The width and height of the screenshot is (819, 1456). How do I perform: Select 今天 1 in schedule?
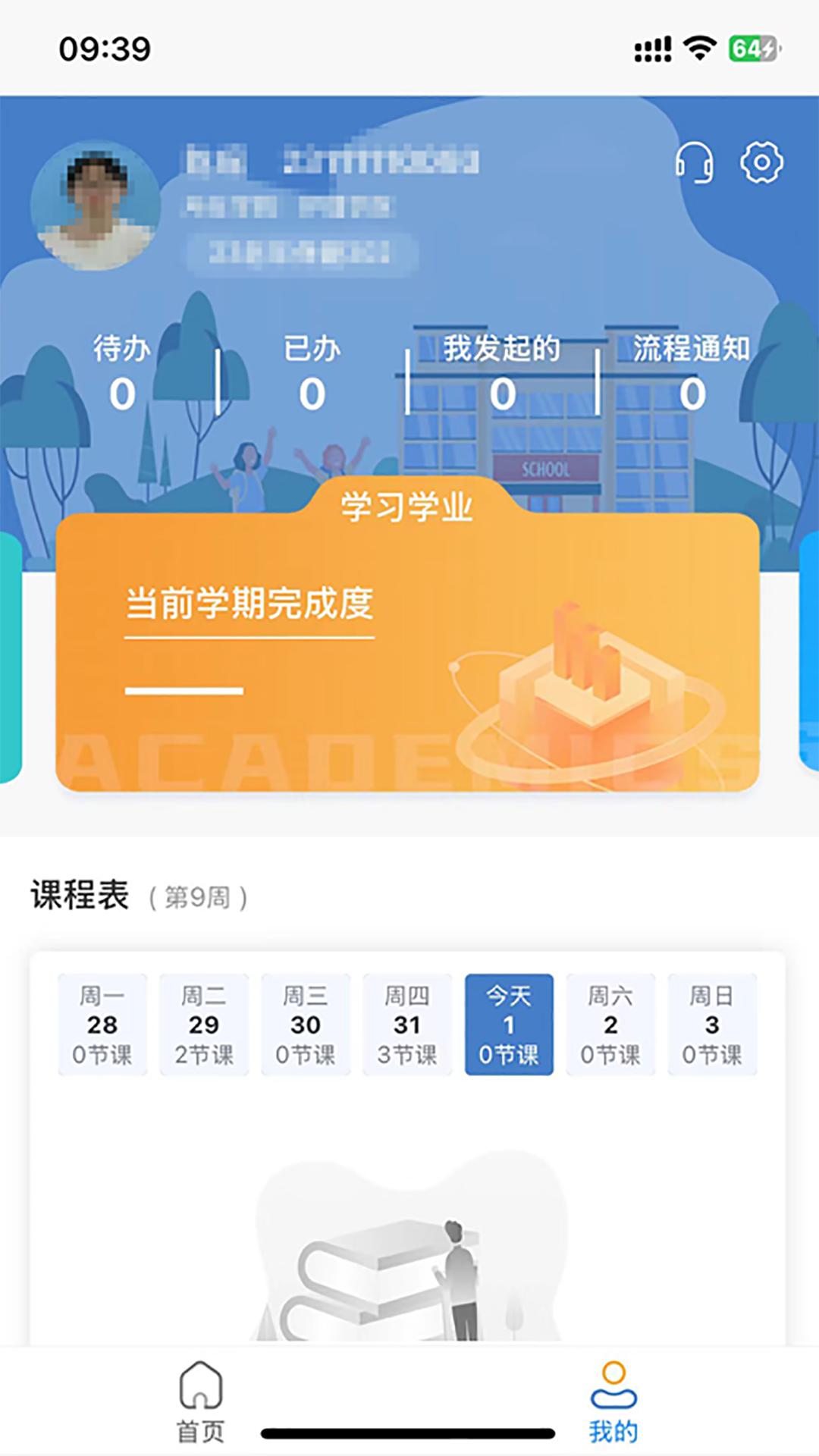509,1024
